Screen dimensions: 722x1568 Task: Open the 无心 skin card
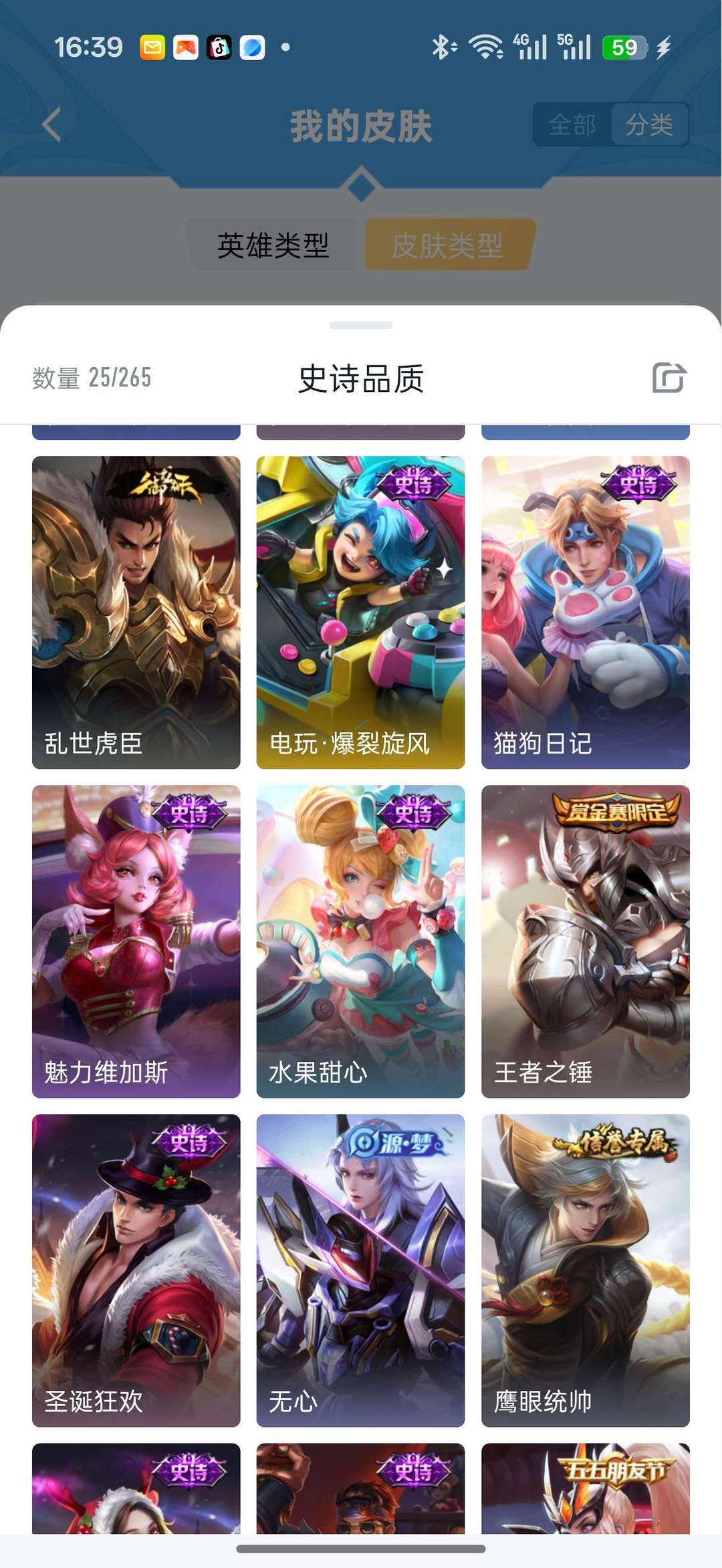tap(360, 1270)
